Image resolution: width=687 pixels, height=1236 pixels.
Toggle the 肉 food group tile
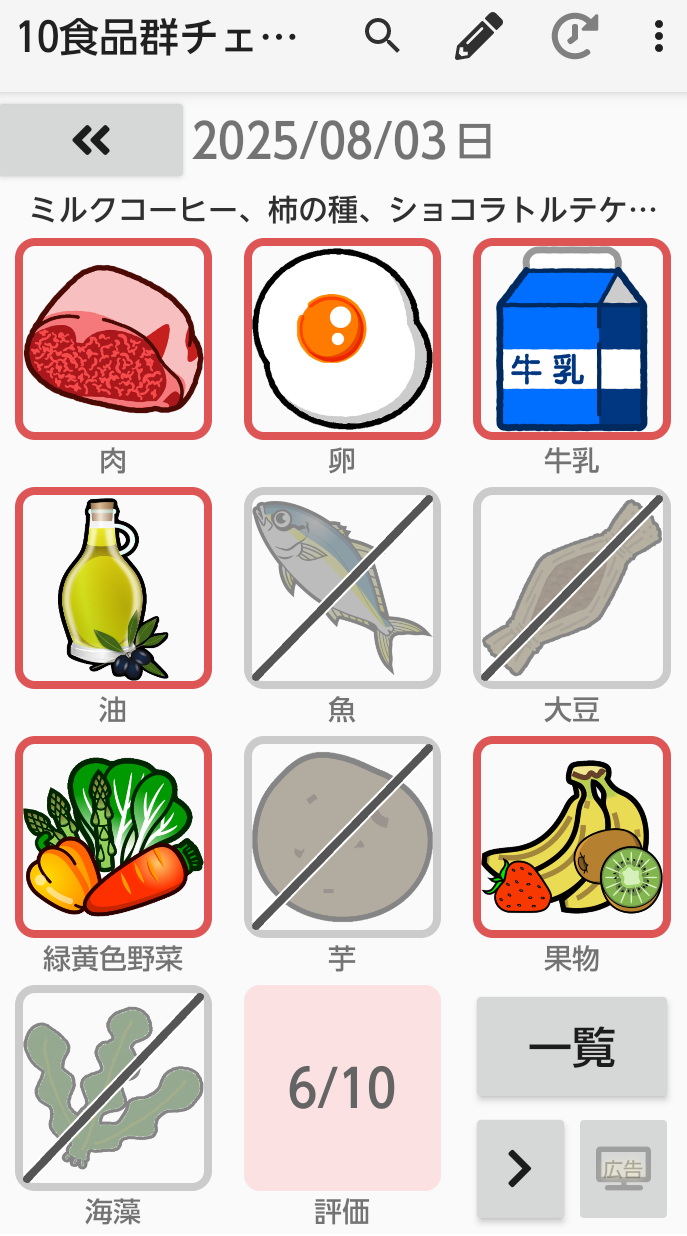tap(113, 339)
